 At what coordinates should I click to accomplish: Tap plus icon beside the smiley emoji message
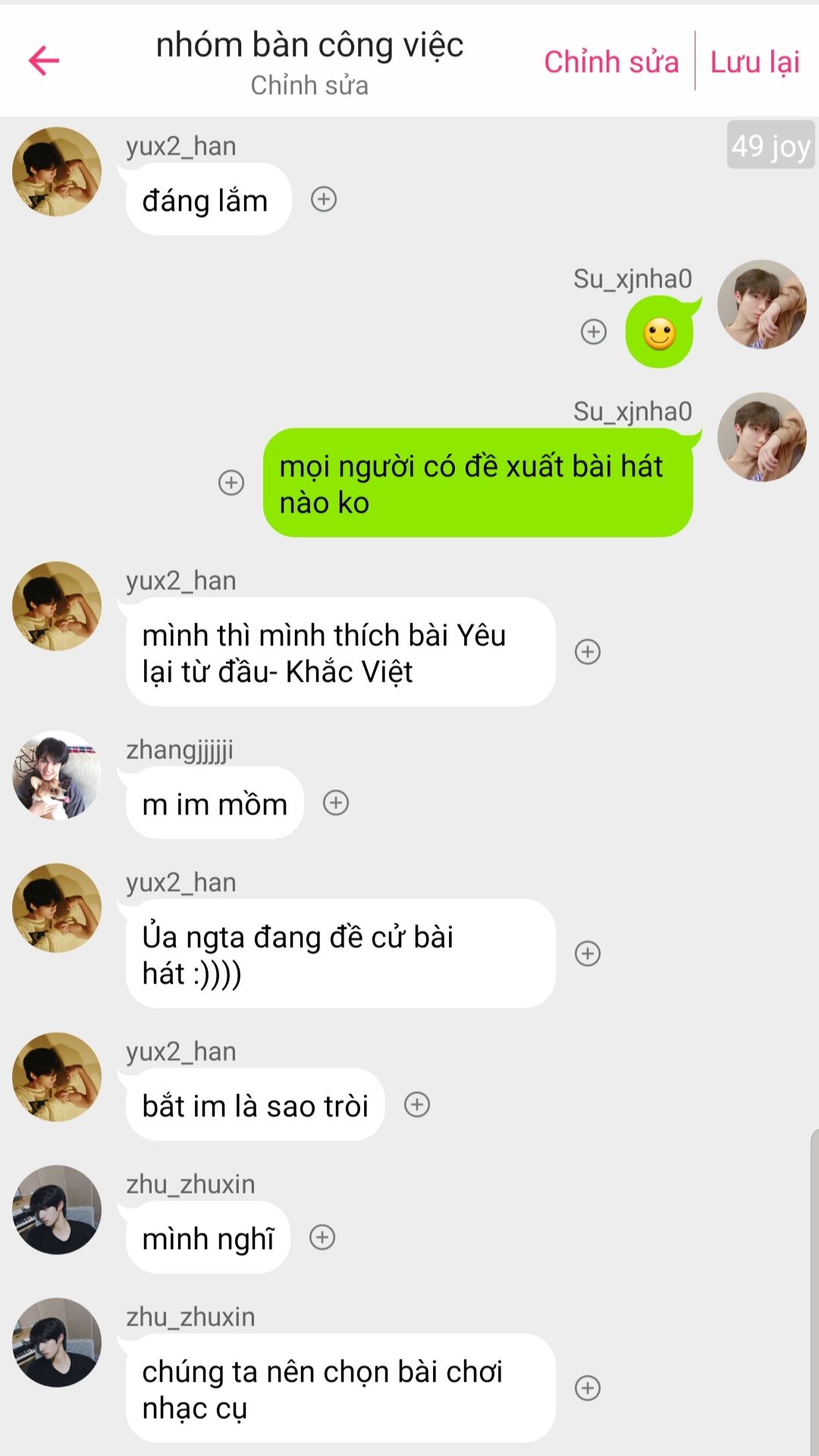pos(594,331)
